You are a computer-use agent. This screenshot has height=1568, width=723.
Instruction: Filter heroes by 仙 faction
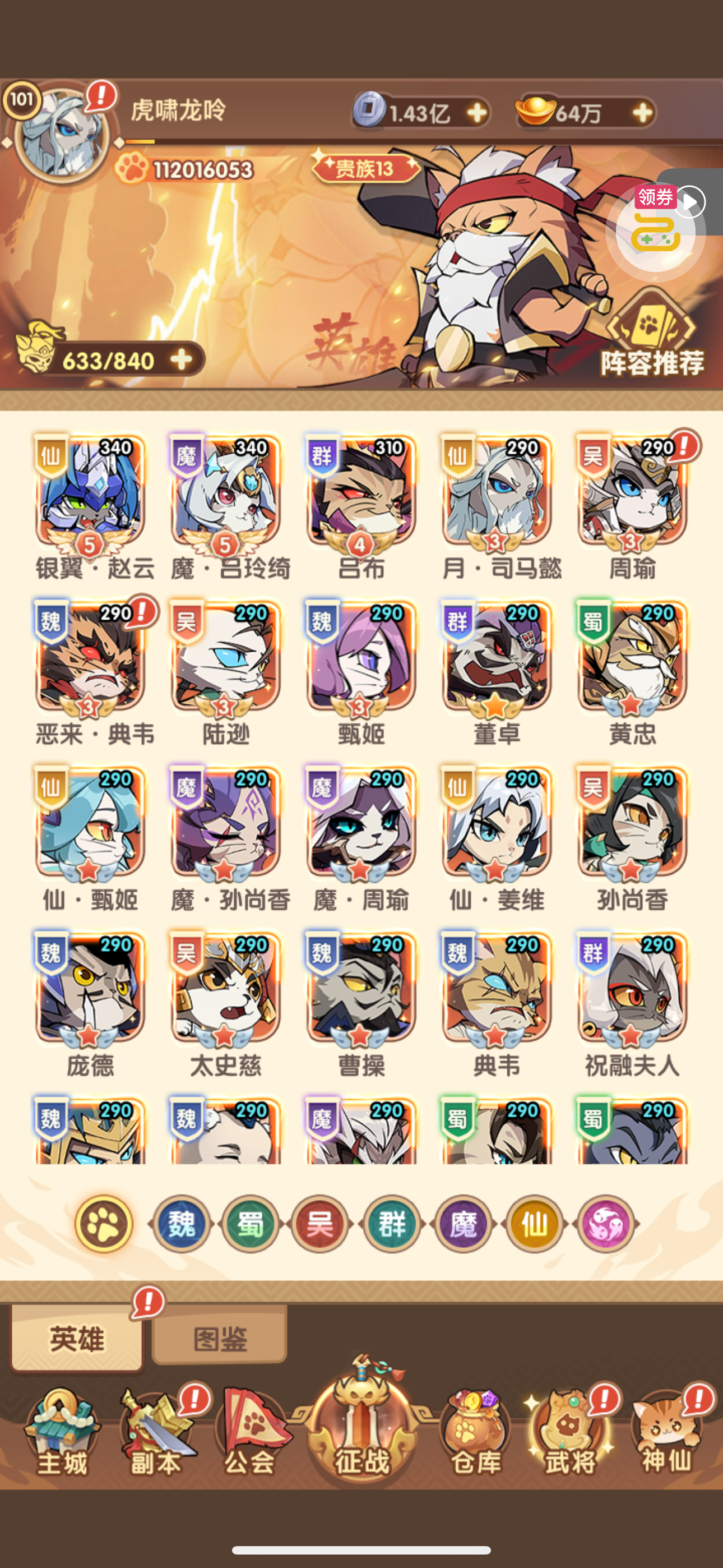pyautogui.click(x=534, y=1224)
